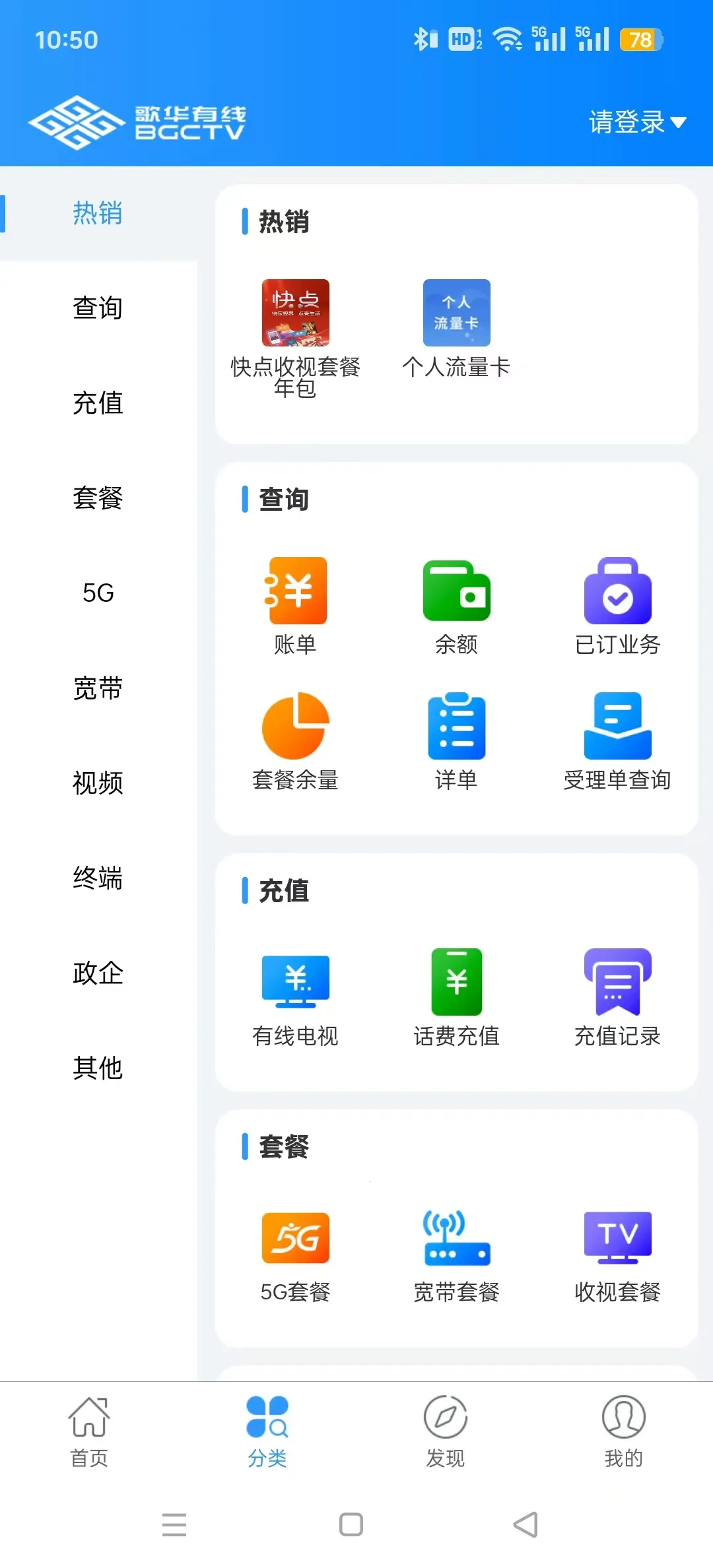The width and height of the screenshot is (713, 1568).
Task: Select 查询 in the left sidebar
Action: [96, 308]
